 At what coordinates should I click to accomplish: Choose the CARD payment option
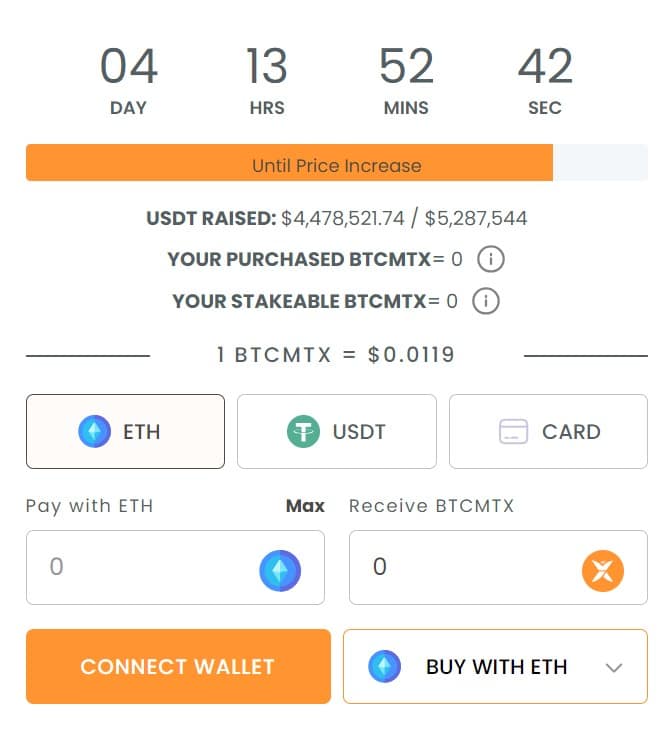point(548,432)
